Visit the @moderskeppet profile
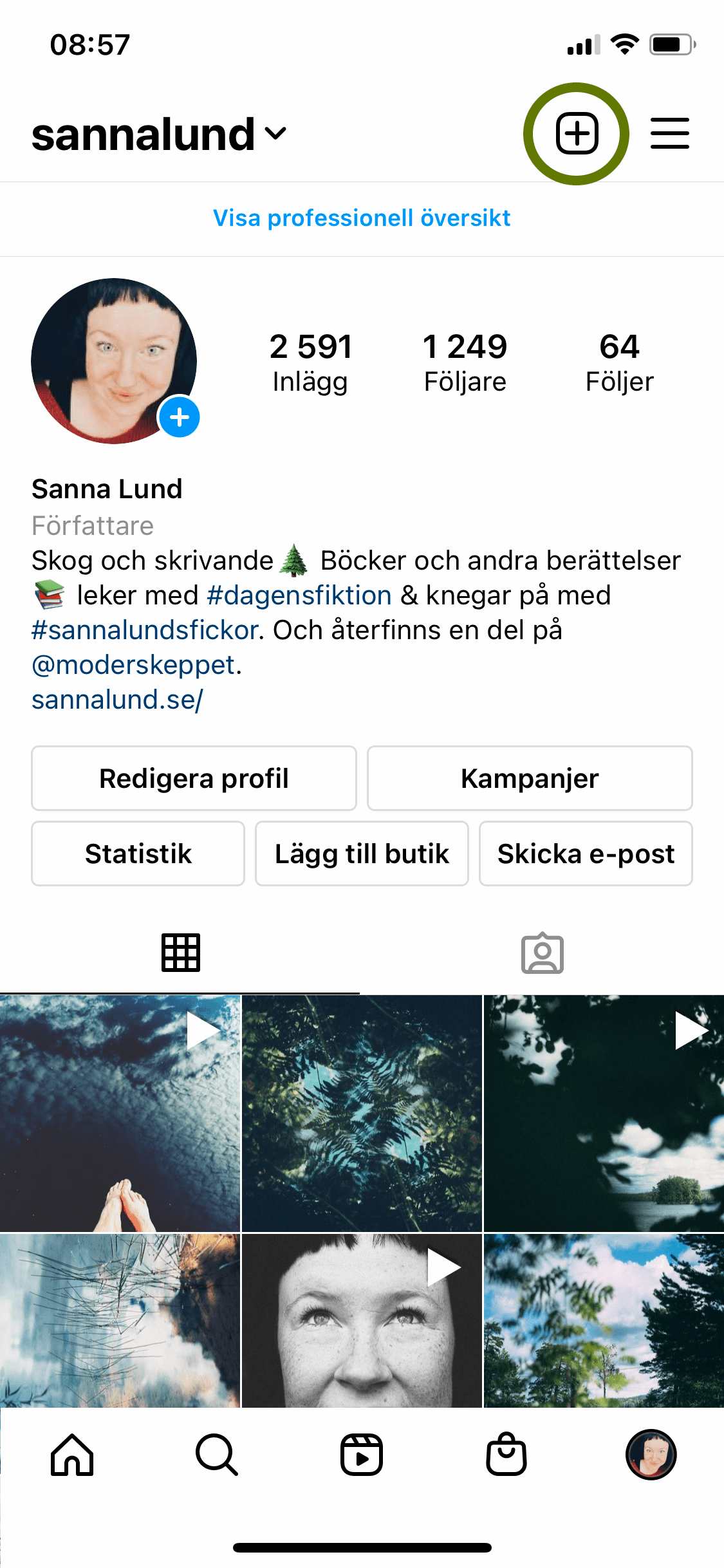The height and width of the screenshot is (1568, 724). click(133, 665)
